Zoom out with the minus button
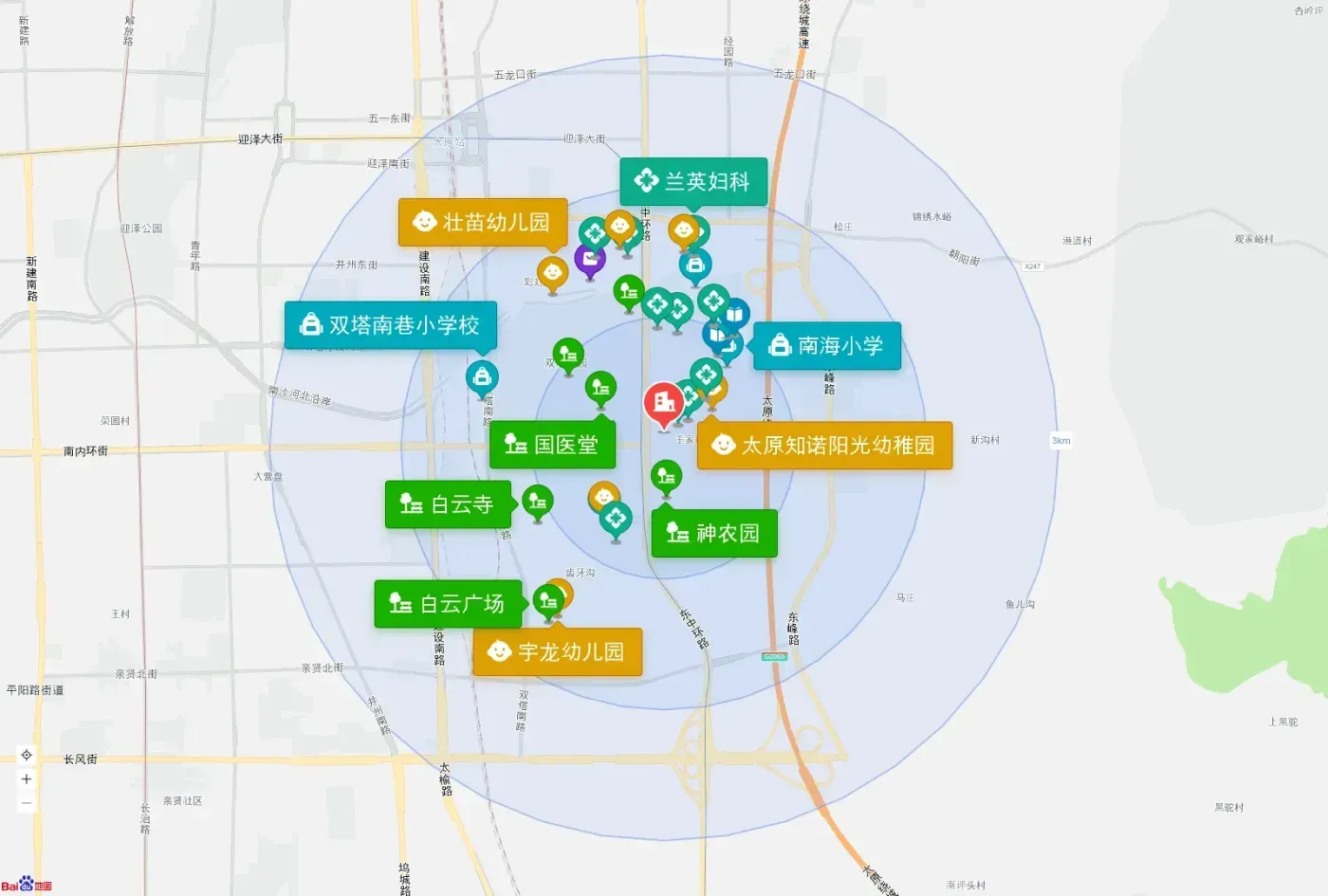 pos(27,803)
